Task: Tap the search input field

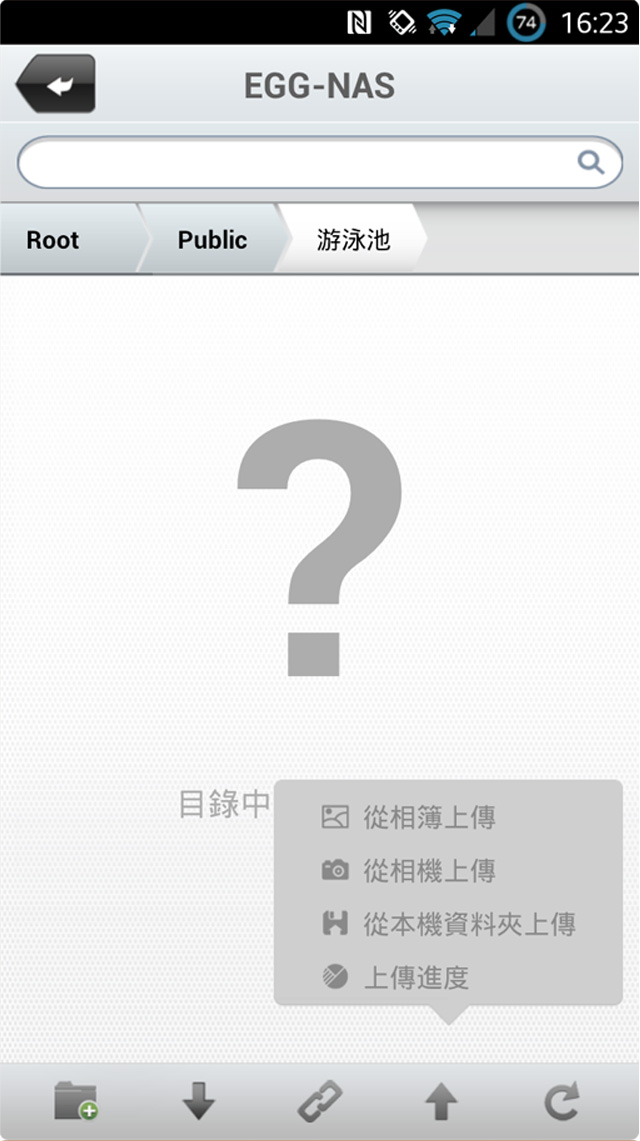Action: (295, 162)
